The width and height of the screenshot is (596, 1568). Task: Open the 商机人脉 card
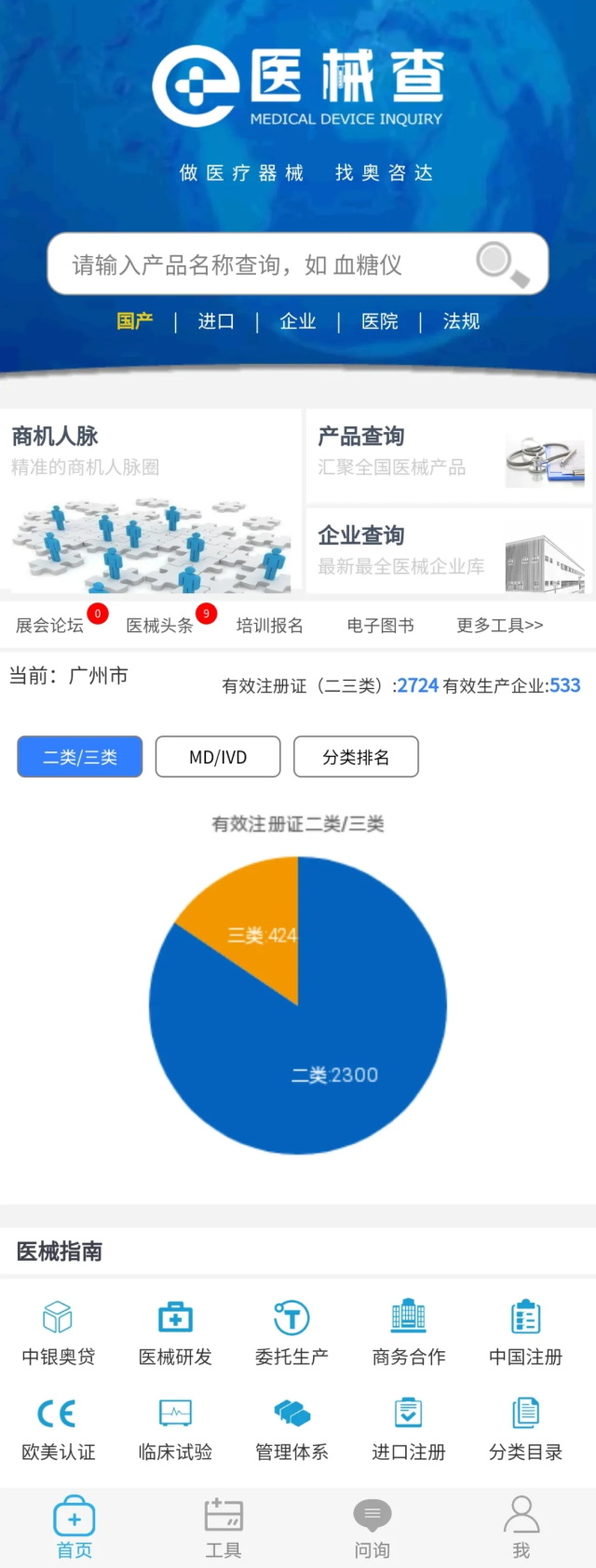pos(151,501)
